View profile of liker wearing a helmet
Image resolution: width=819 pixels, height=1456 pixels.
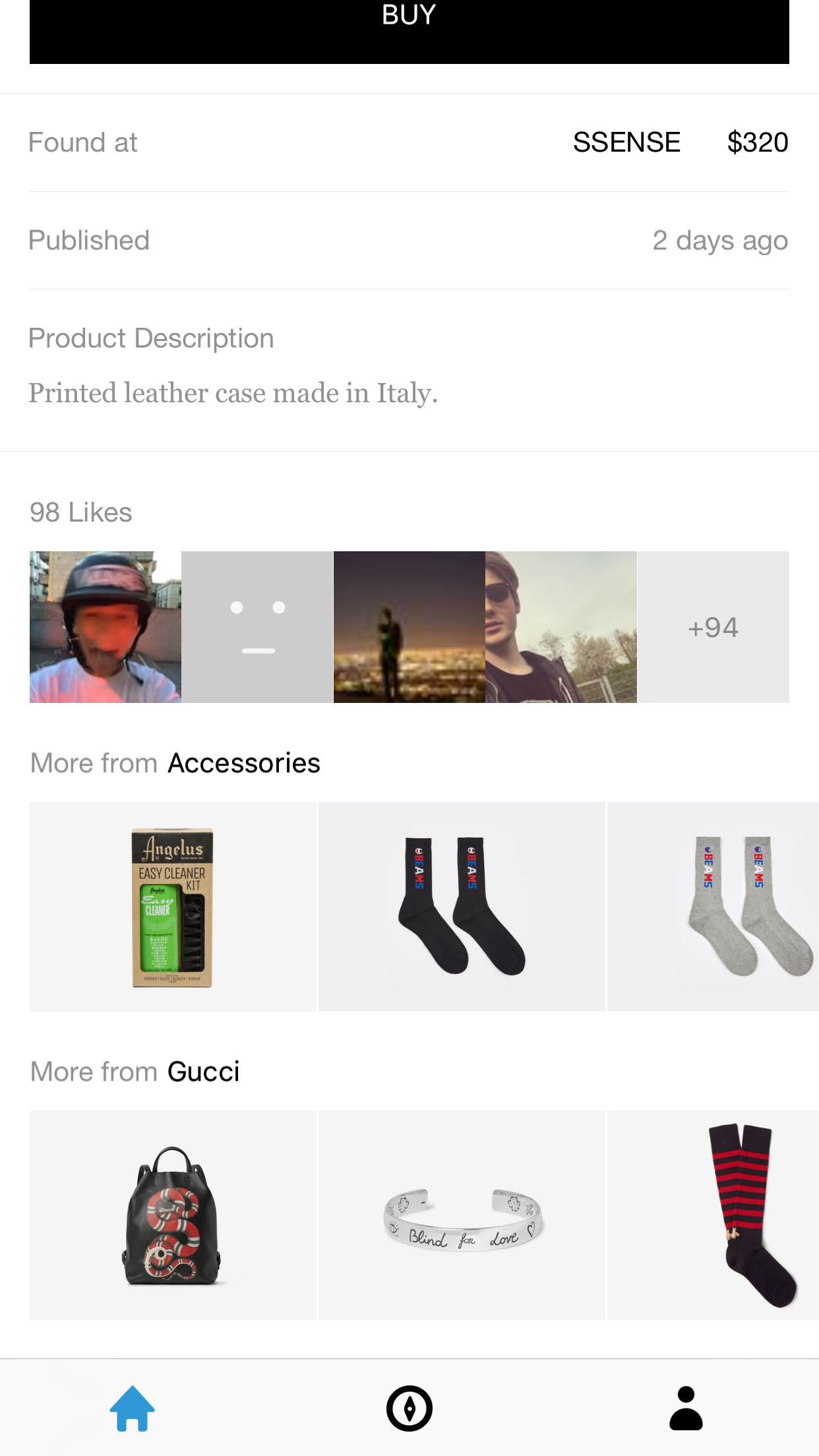pos(106,626)
